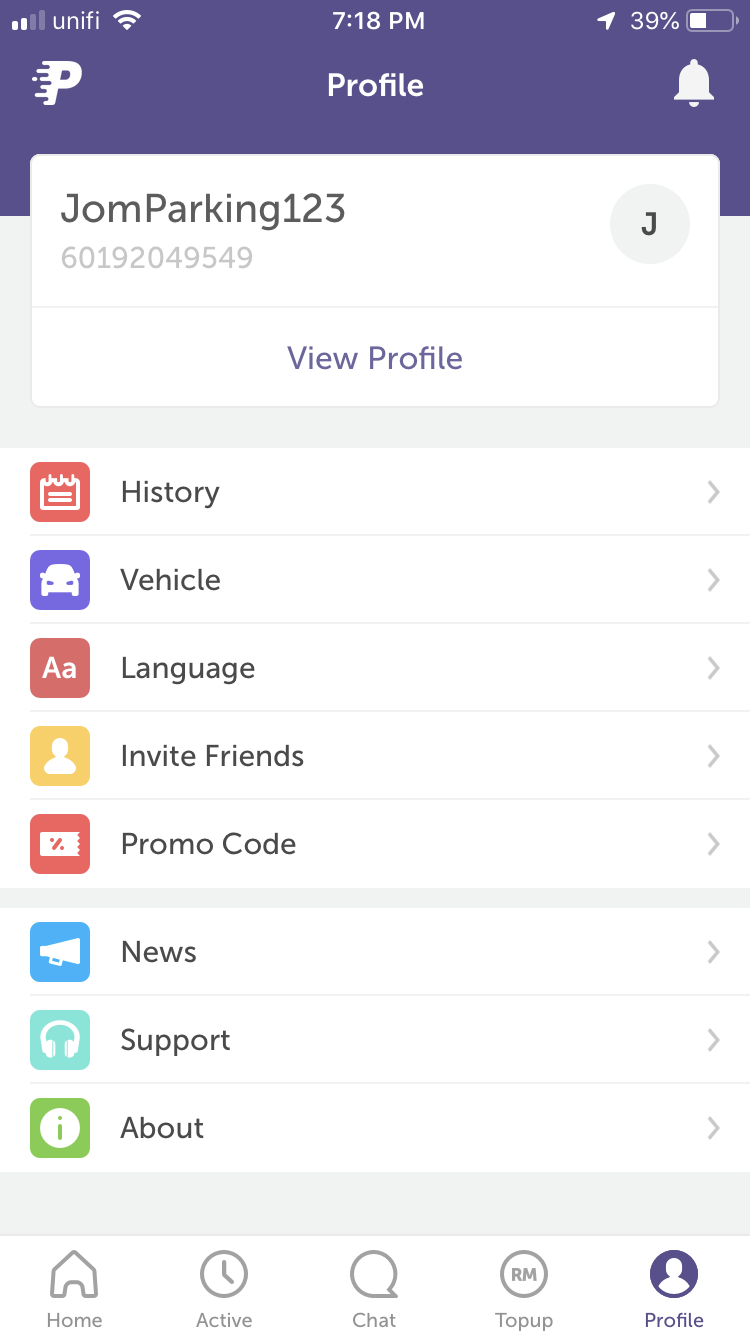Open the notifications bell
The image size is (750, 1334).
(693, 84)
